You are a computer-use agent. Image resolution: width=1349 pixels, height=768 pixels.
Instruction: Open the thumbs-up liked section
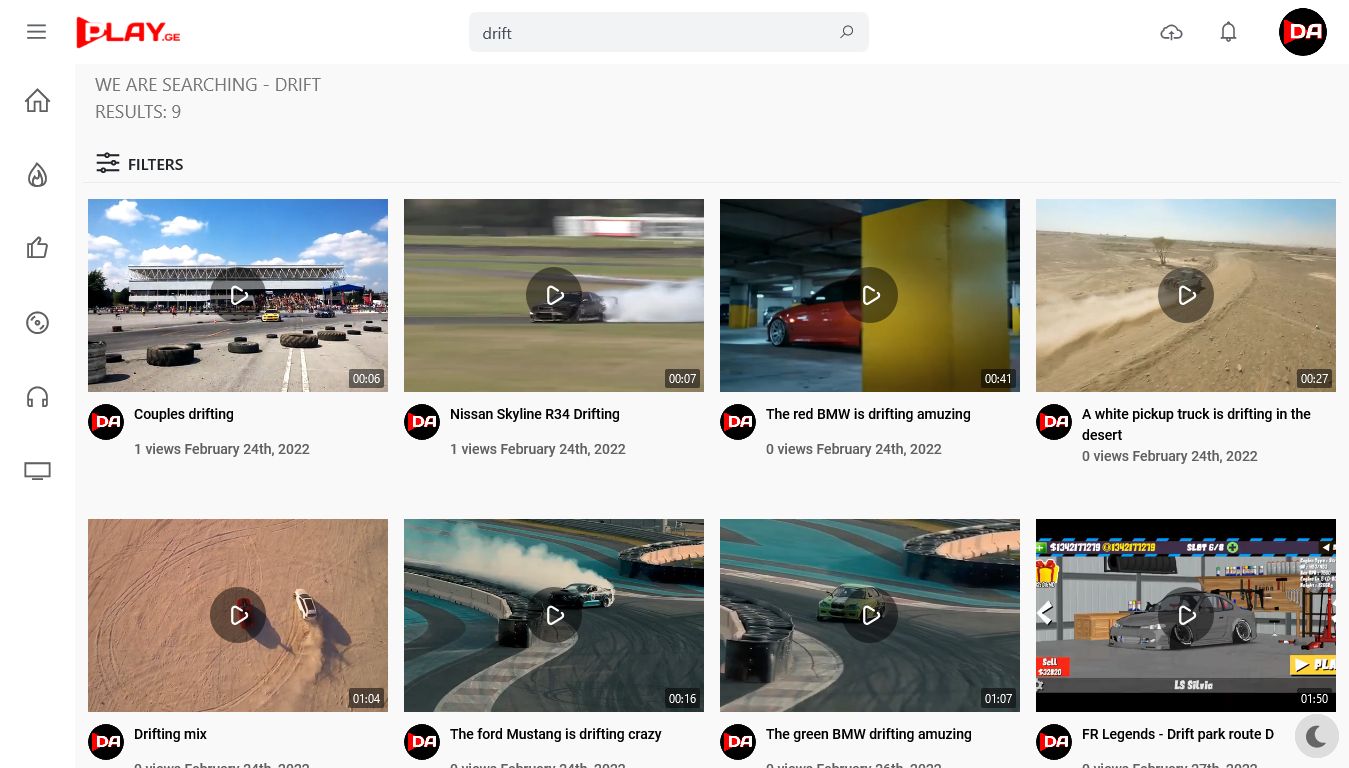37,248
